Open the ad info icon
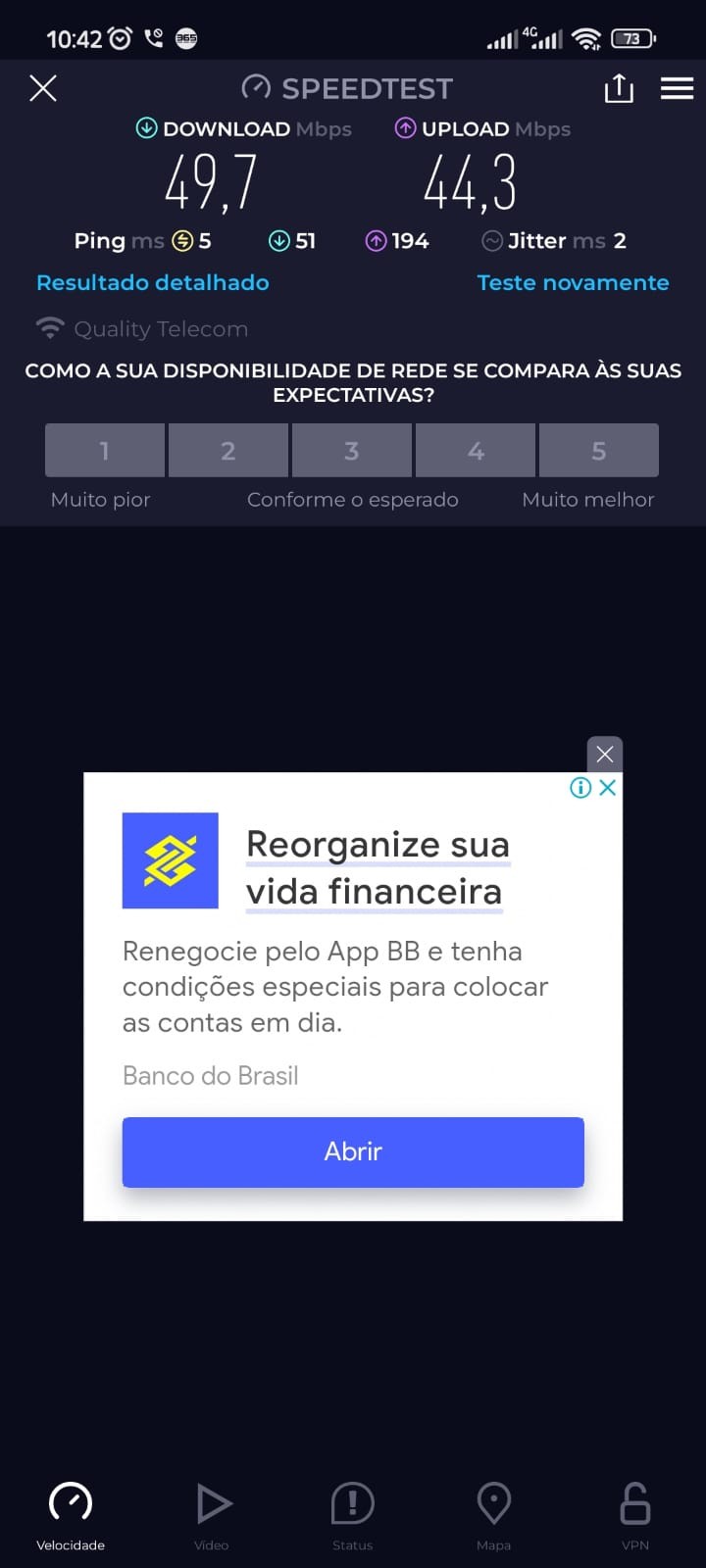 click(580, 788)
